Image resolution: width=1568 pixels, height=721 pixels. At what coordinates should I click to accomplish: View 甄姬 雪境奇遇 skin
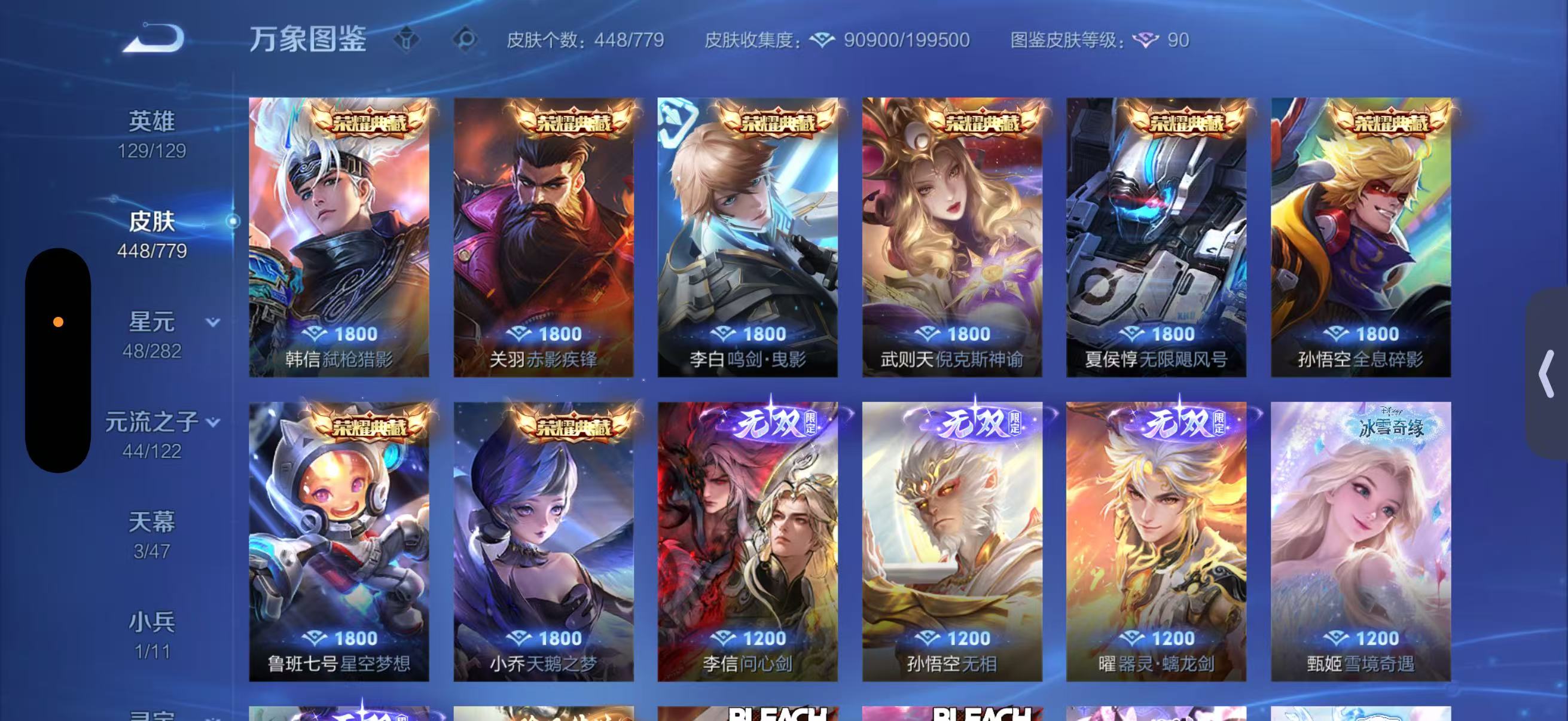click(1360, 541)
